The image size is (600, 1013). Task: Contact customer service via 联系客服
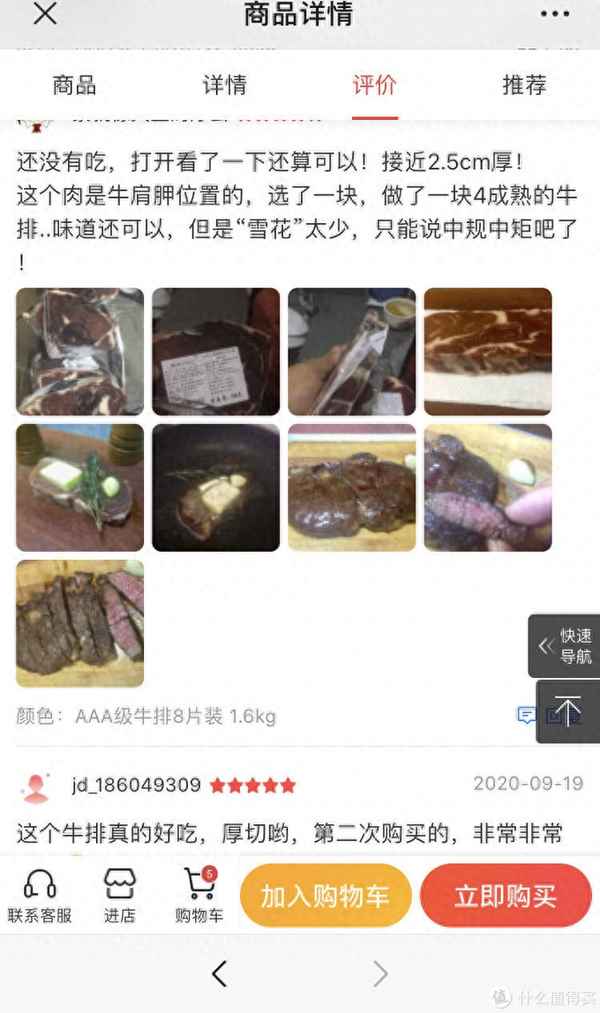pyautogui.click(x=40, y=895)
